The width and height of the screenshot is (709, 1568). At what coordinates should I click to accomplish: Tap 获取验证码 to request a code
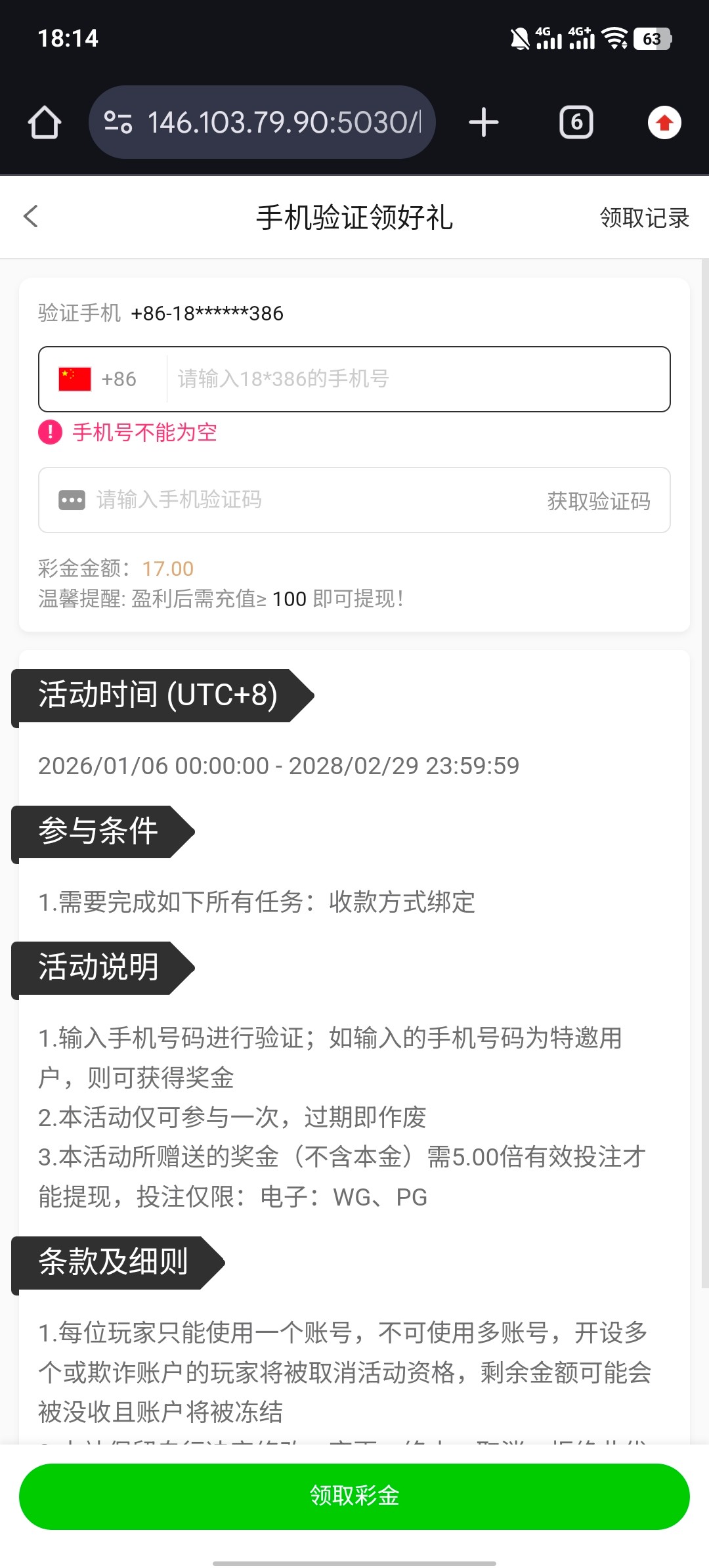(598, 501)
